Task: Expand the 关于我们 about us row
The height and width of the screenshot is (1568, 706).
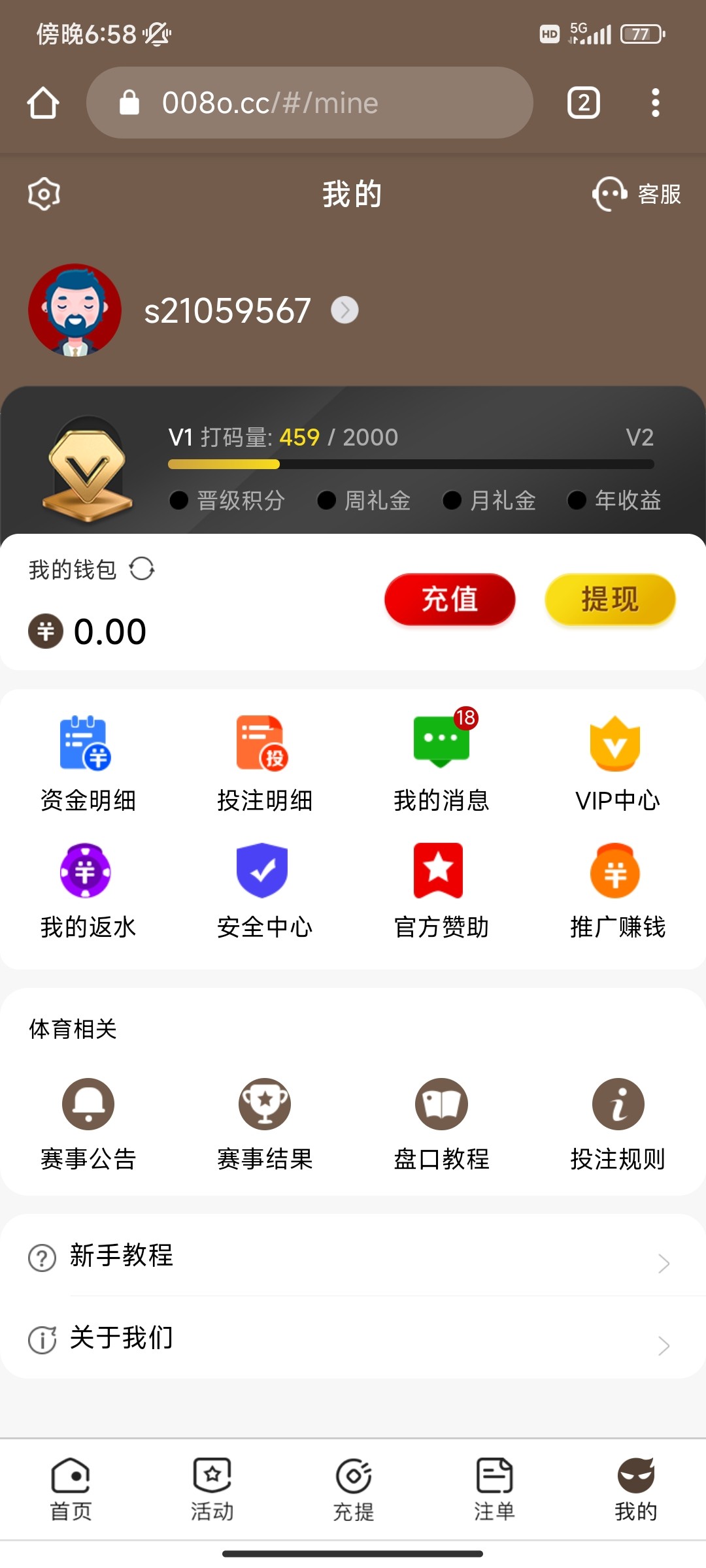Action: [x=353, y=1338]
